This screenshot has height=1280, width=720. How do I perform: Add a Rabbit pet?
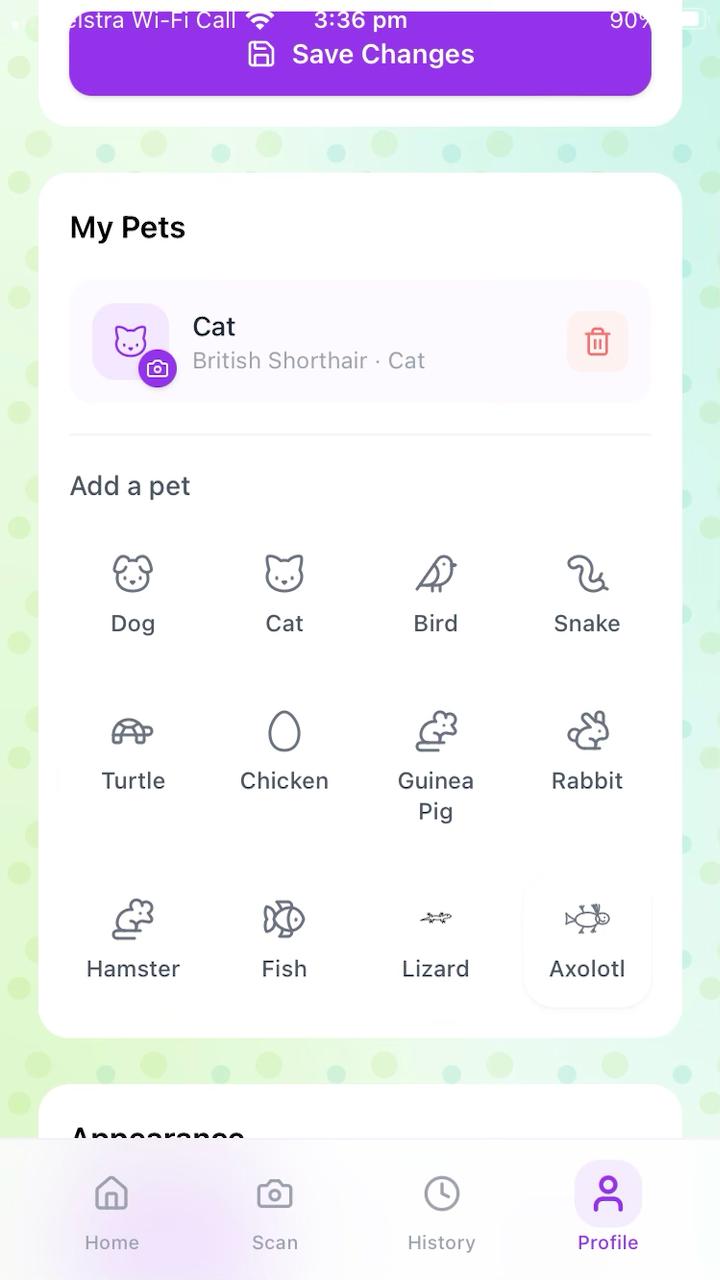(587, 748)
